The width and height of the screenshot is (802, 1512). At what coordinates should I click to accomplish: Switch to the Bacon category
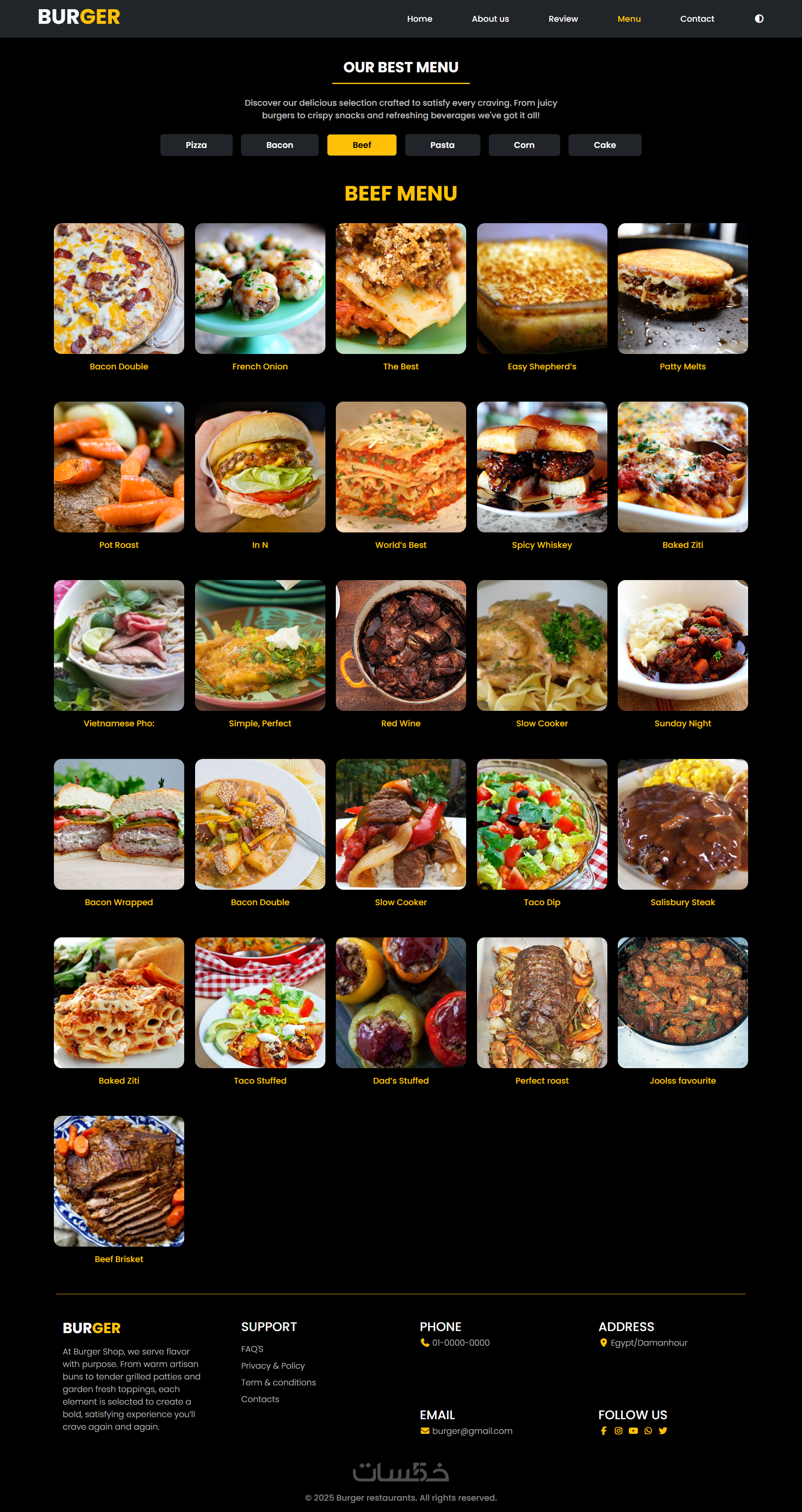click(279, 145)
